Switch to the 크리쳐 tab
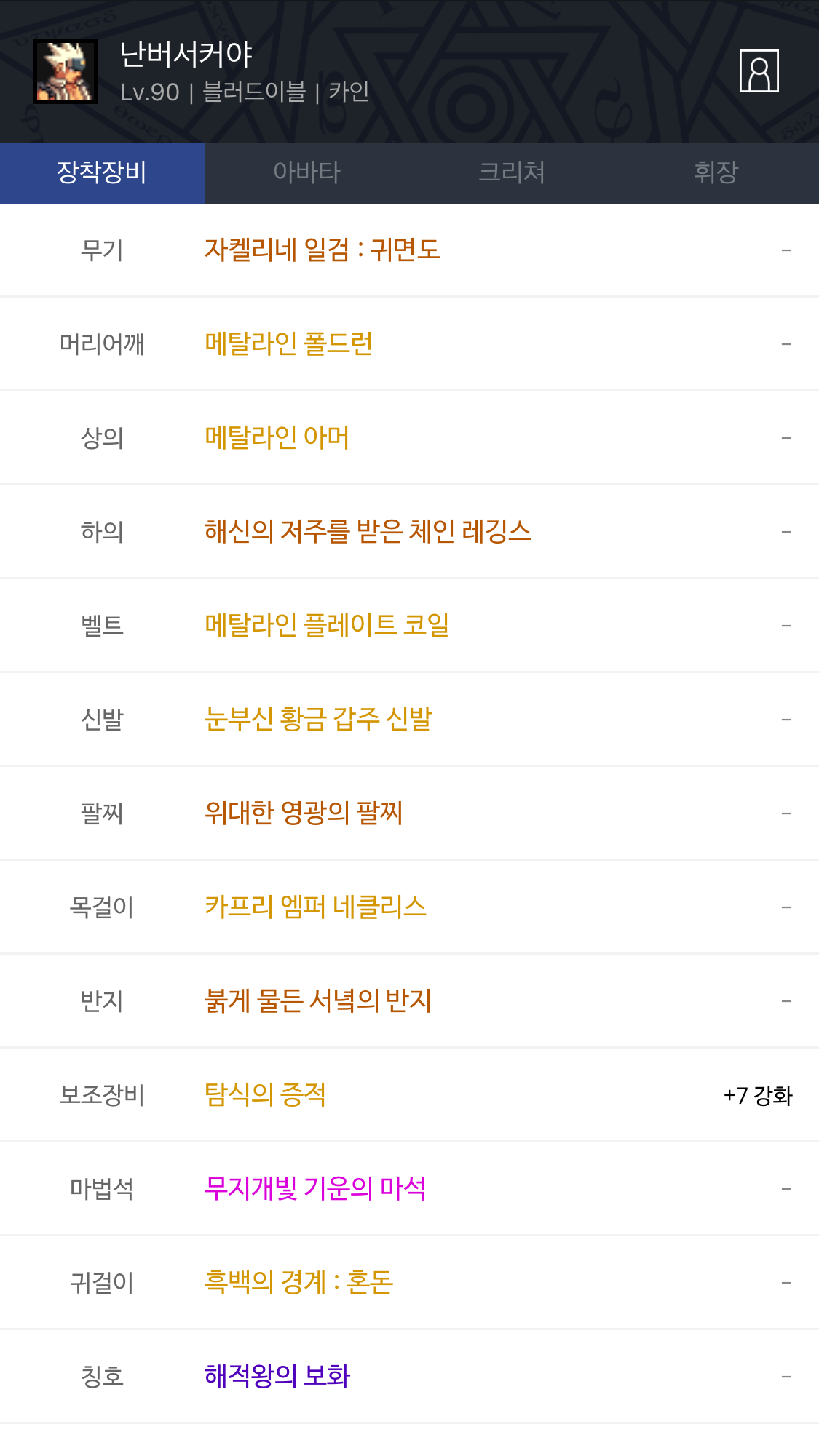 [x=511, y=172]
